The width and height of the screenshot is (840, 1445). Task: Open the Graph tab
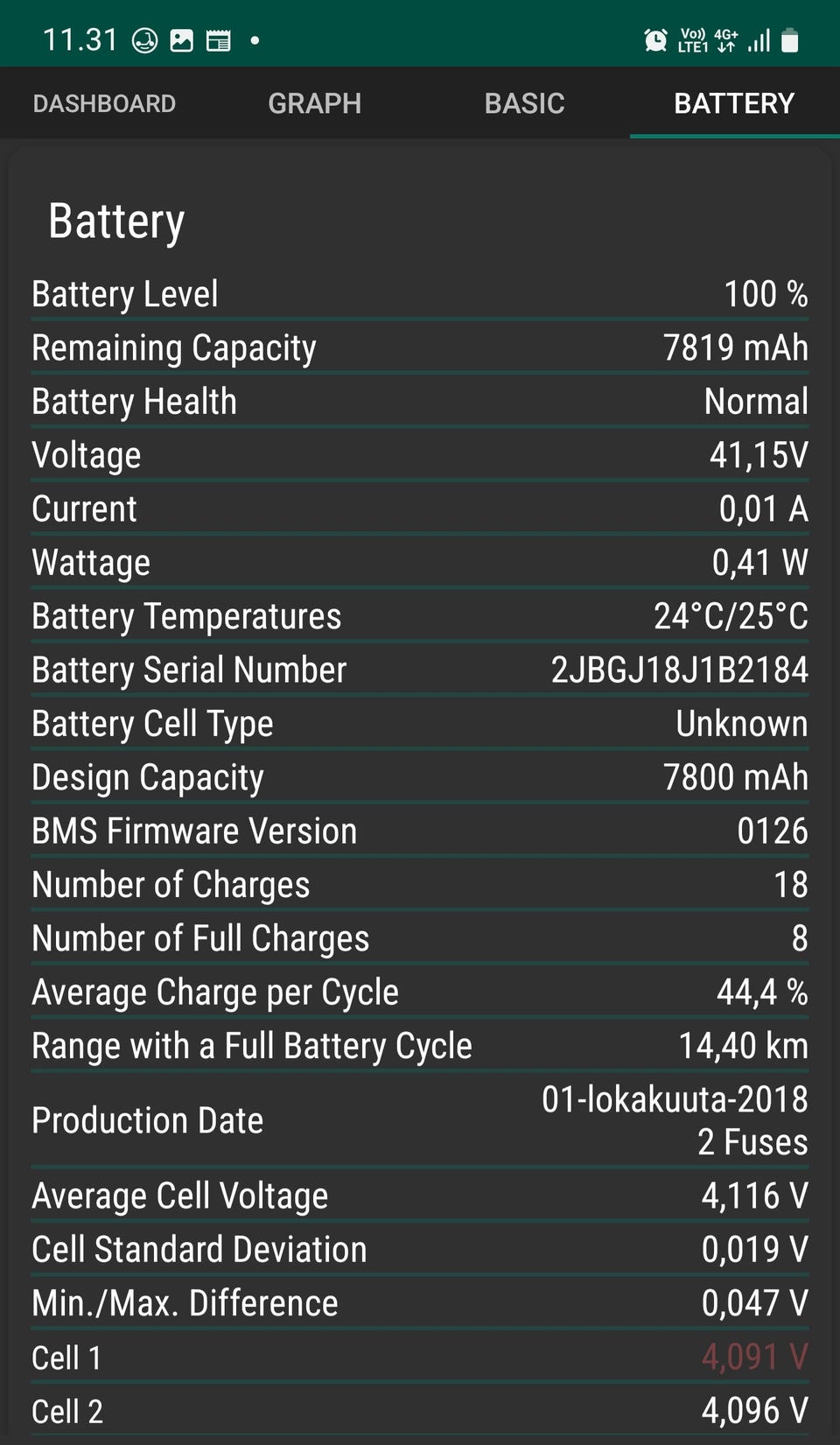(315, 103)
